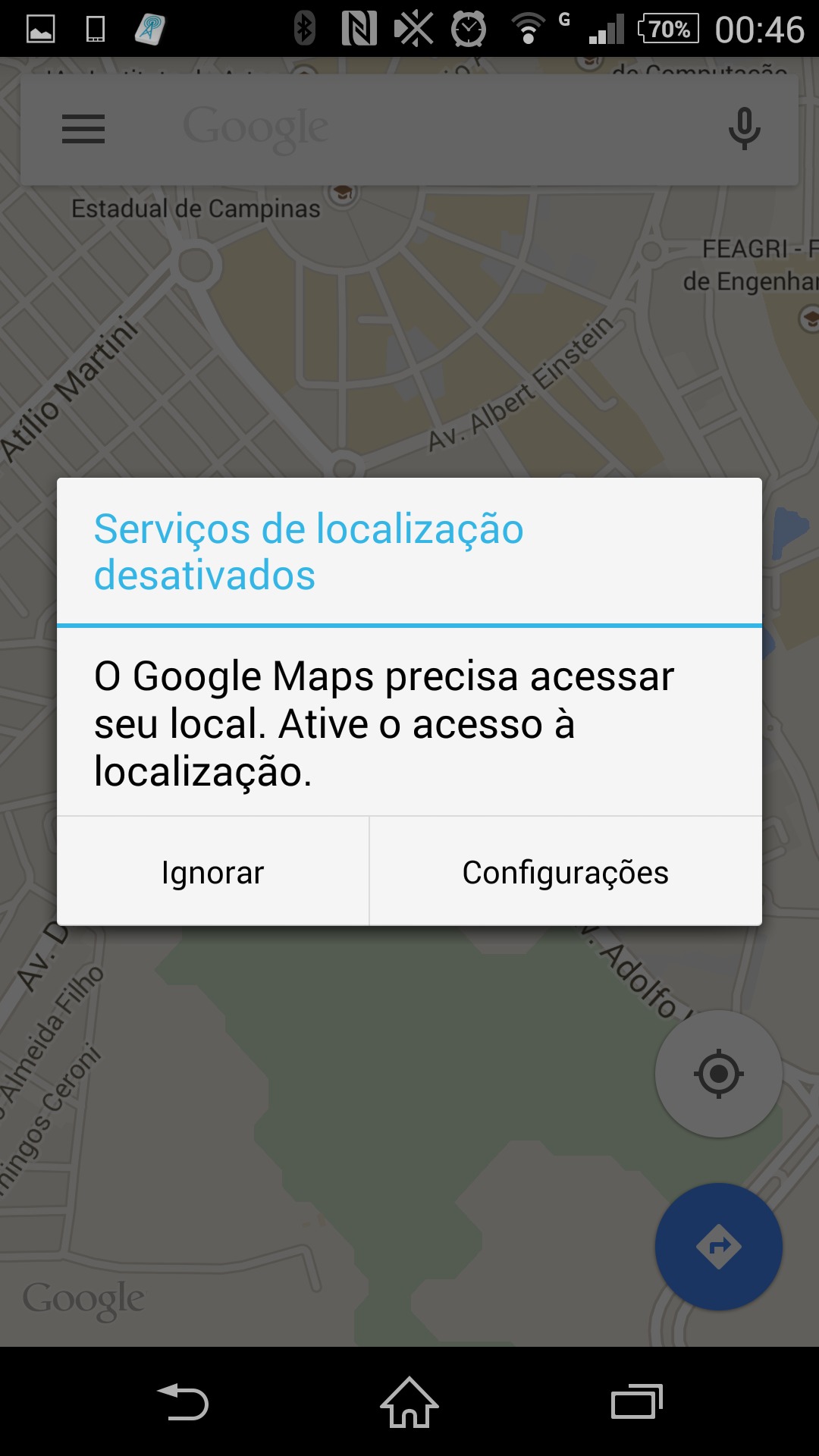This screenshot has height=1456, width=819.
Task: Open the hamburger menu drawer
Action: click(x=83, y=129)
